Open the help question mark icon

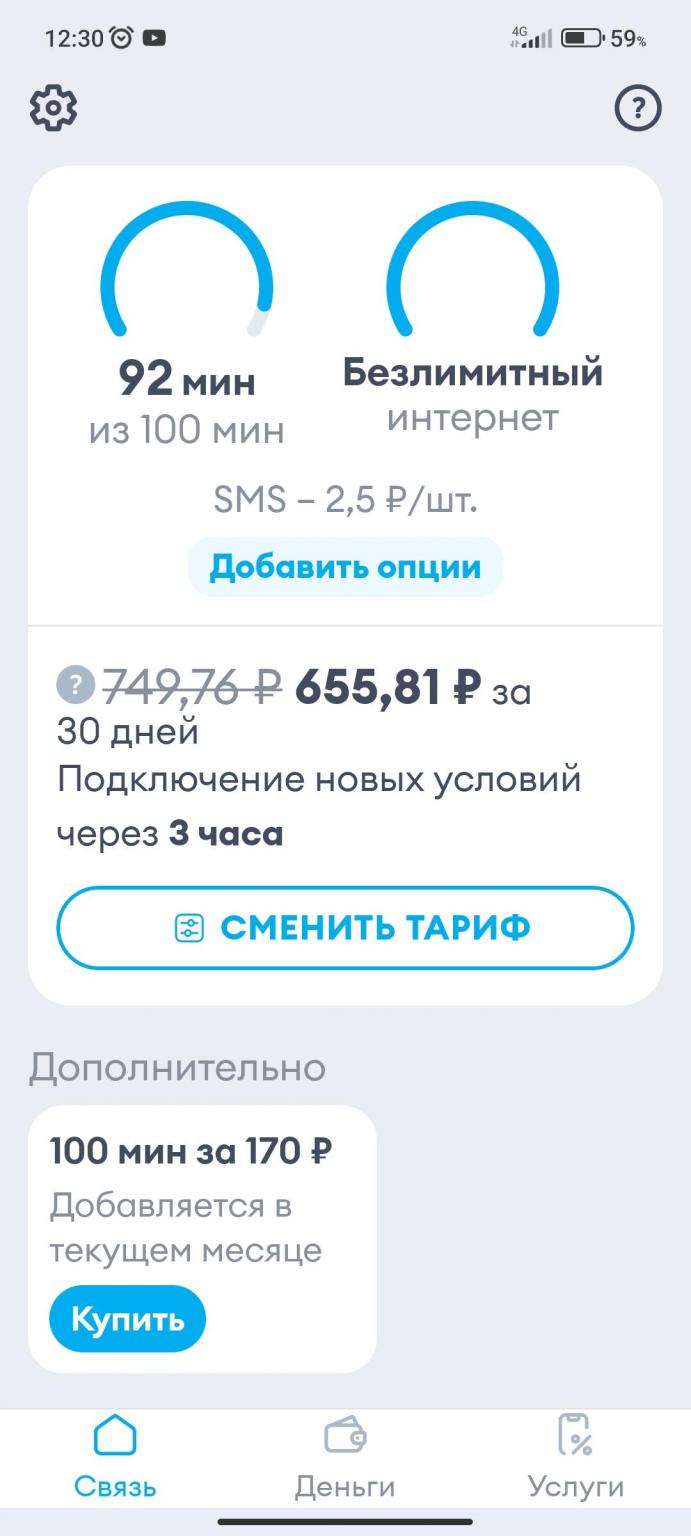[x=637, y=108]
